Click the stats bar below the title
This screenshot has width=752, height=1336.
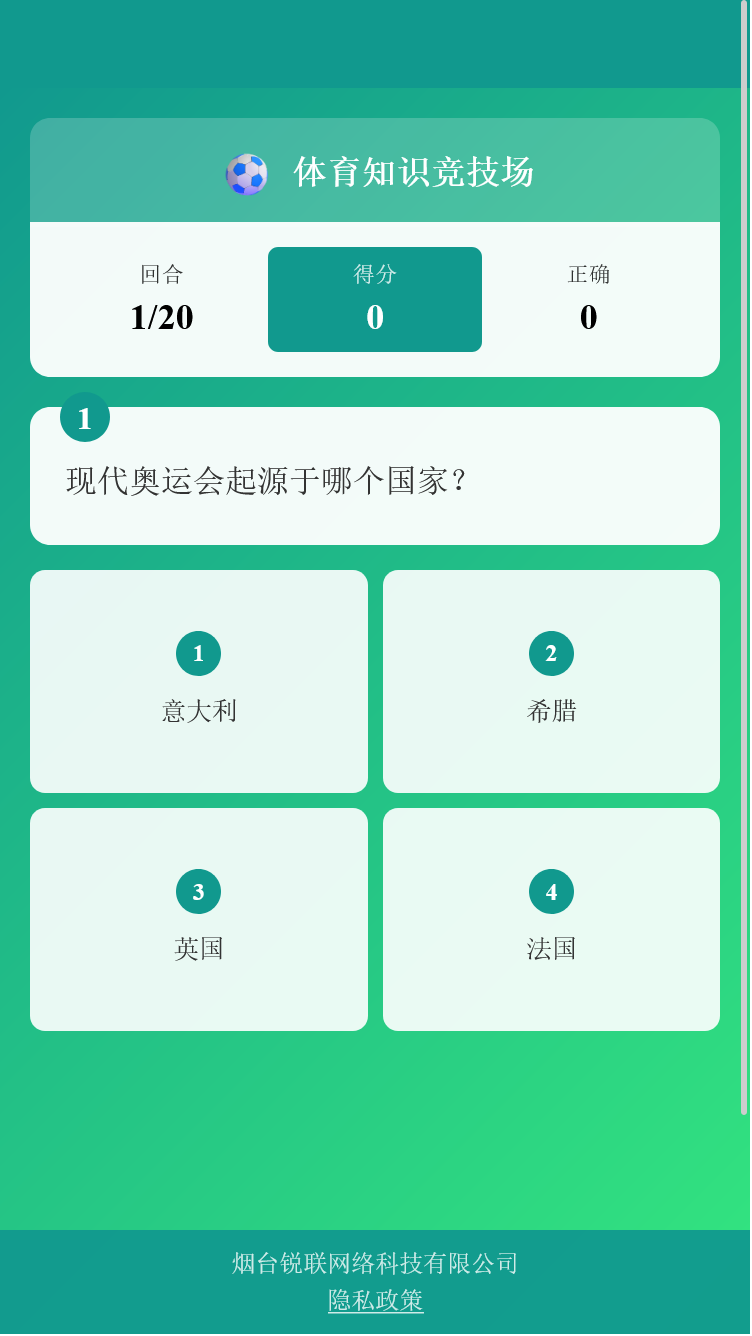pyautogui.click(x=374, y=299)
